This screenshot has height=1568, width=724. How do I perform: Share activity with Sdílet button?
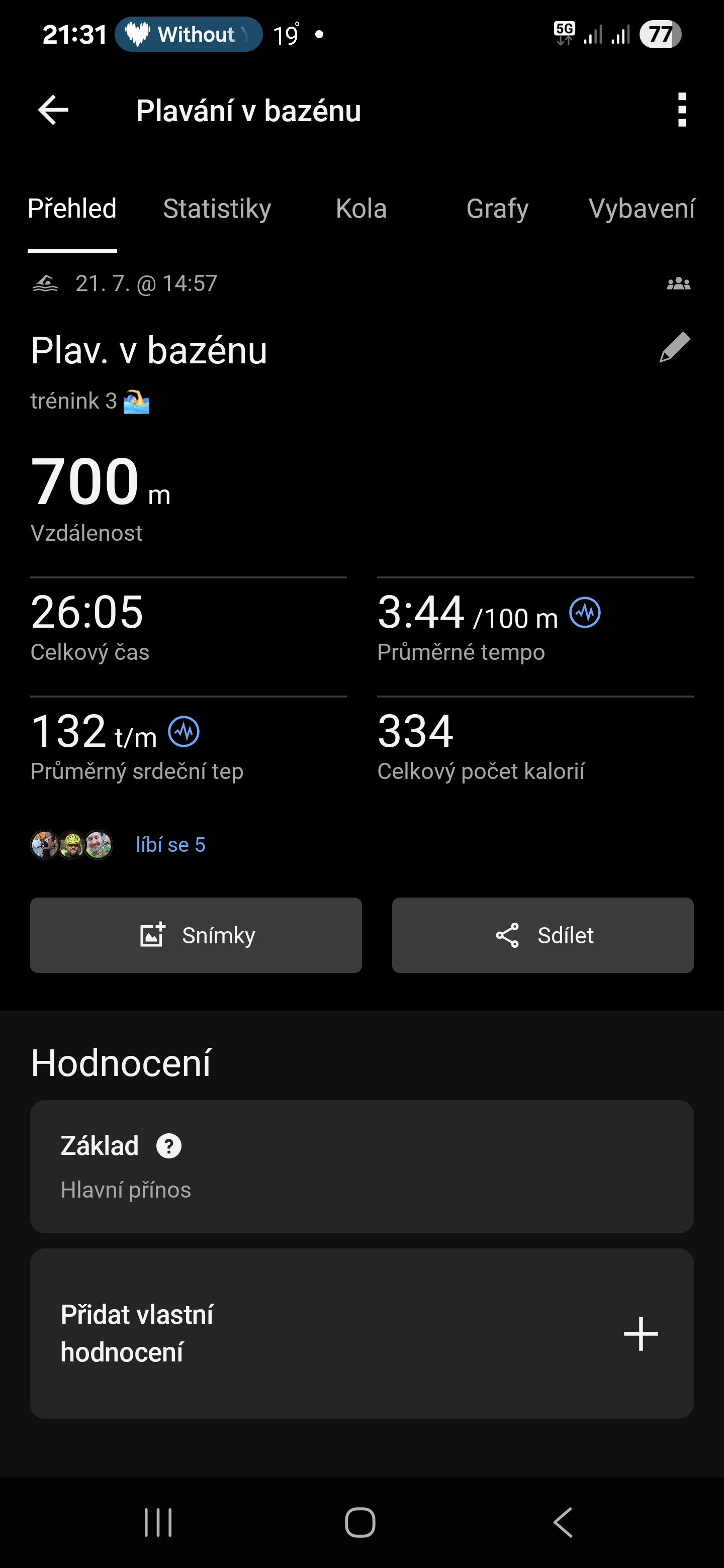[542, 935]
